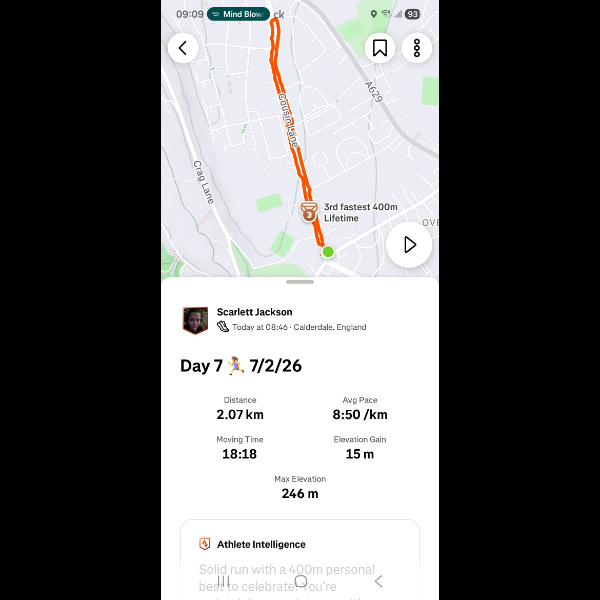Open Scarlett Jackson's profile picture
Viewport: 600px width, 600px height.
[x=195, y=320]
